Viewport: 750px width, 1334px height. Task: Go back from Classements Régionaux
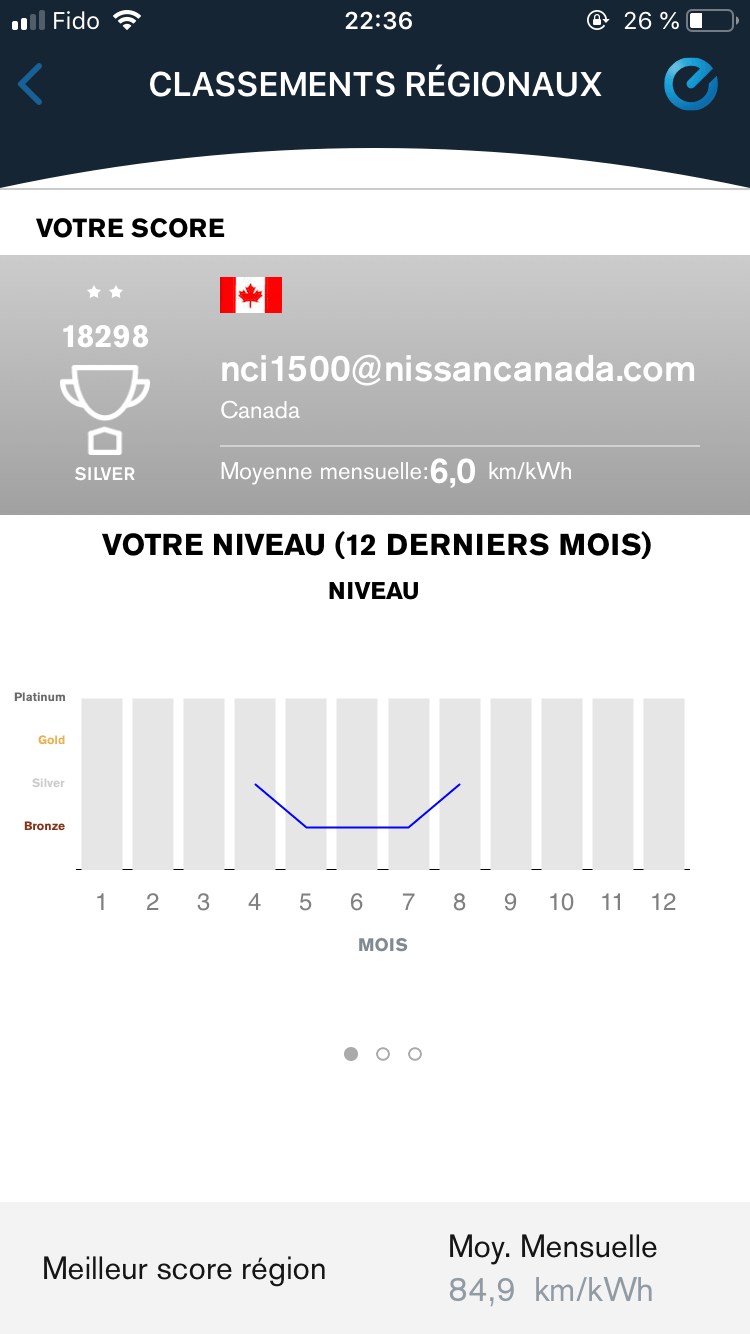(31, 84)
